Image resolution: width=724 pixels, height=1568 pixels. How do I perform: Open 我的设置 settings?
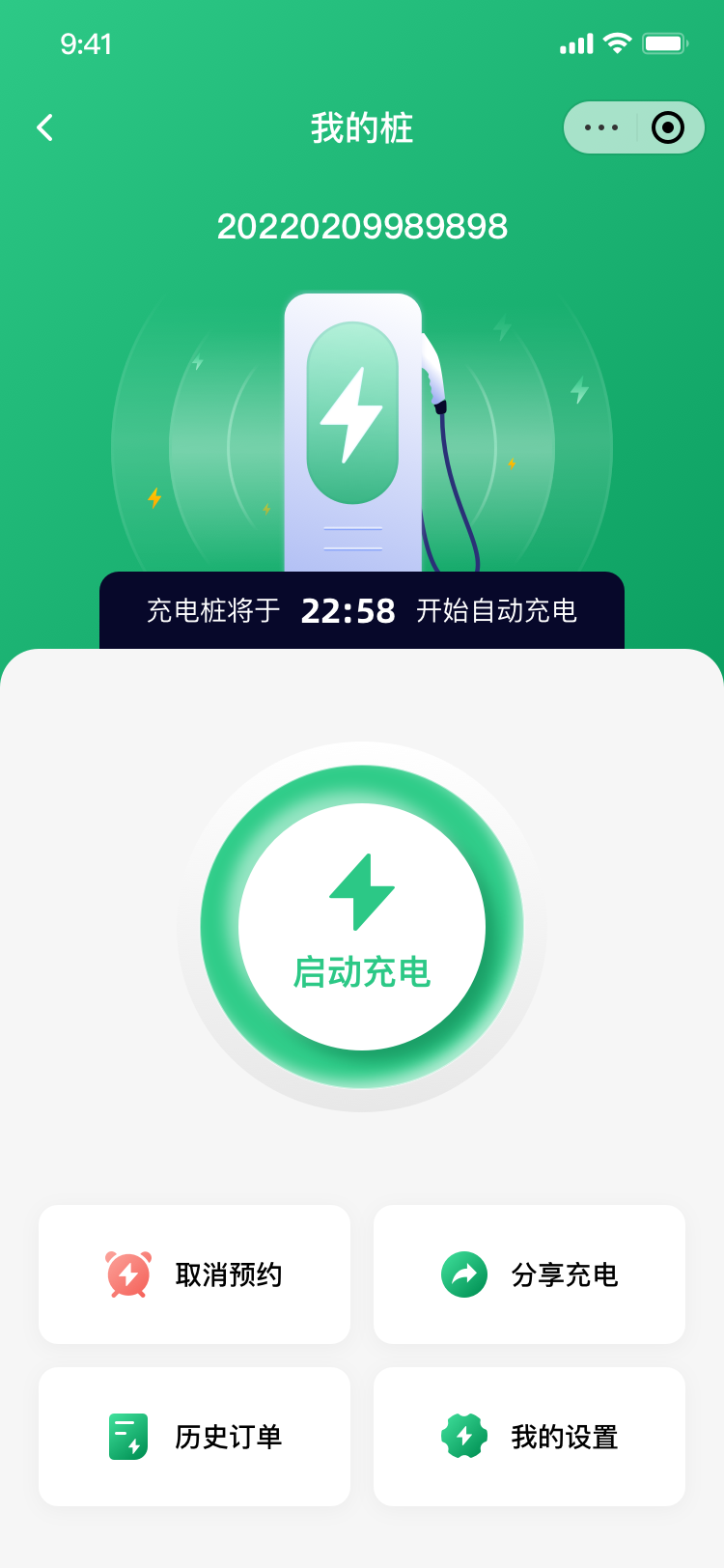click(529, 1437)
